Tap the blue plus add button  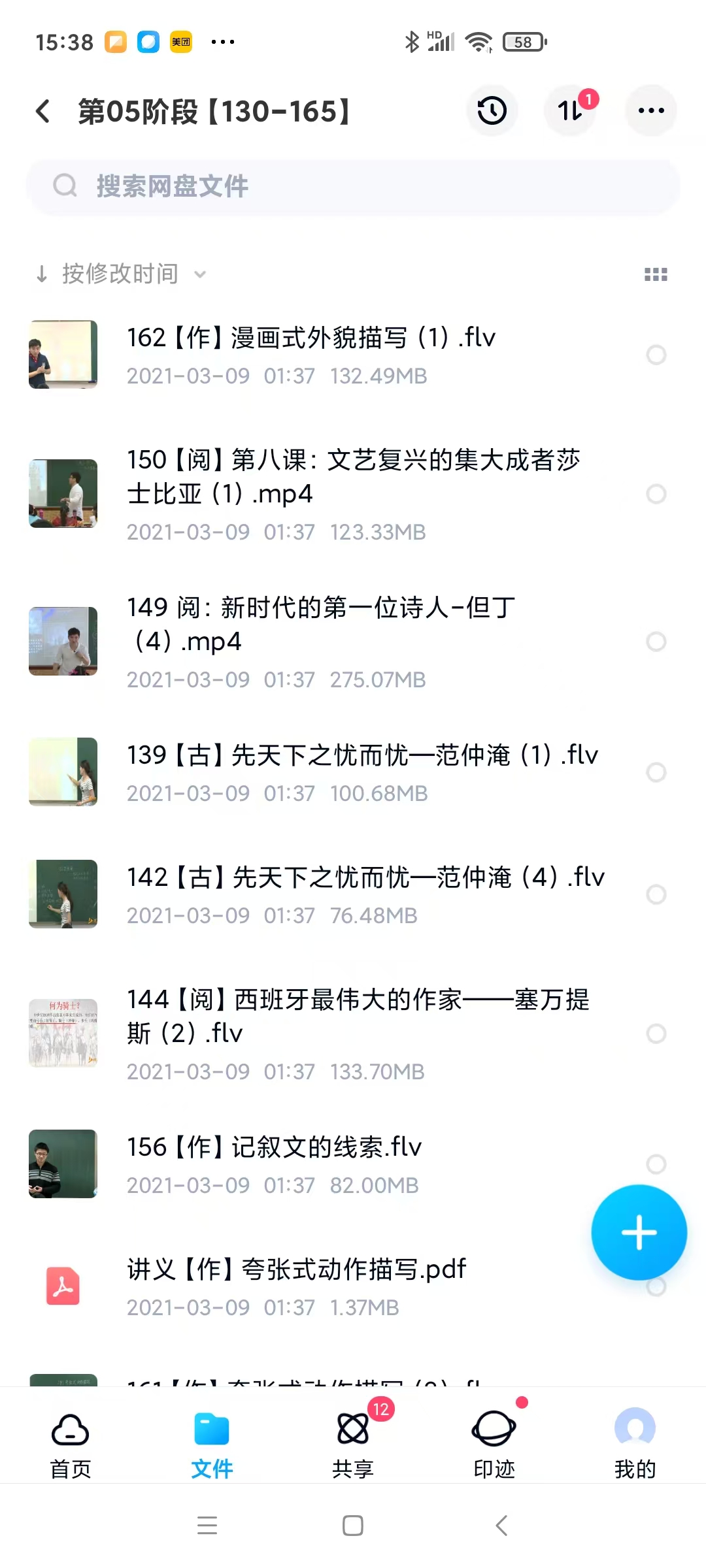pos(639,1232)
